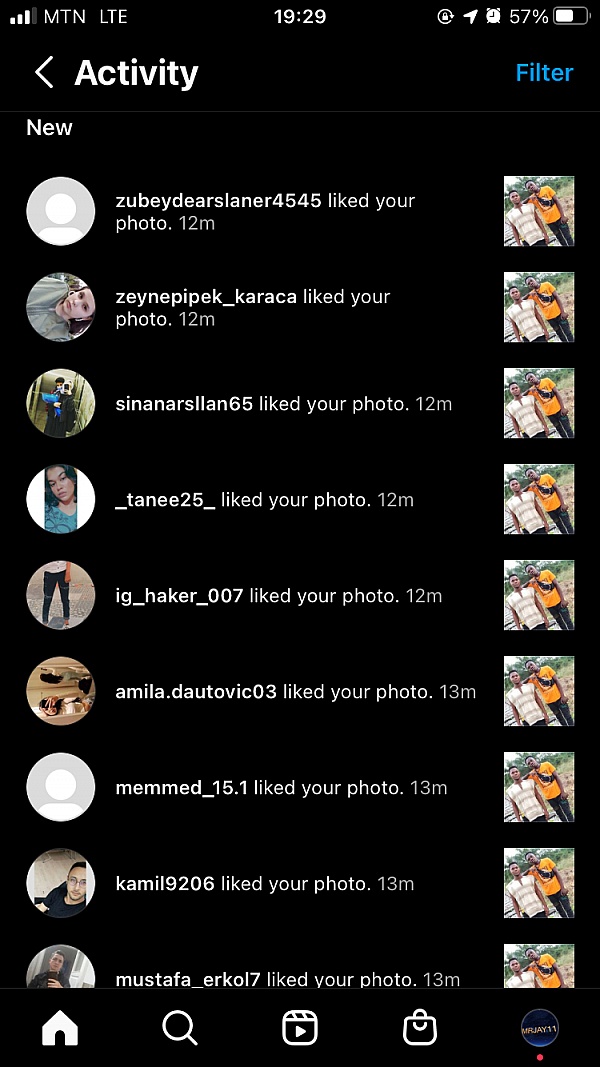Screen dimensions: 600x1067
Task: Tap _tanee25_'s profile avatar
Action: [61, 499]
